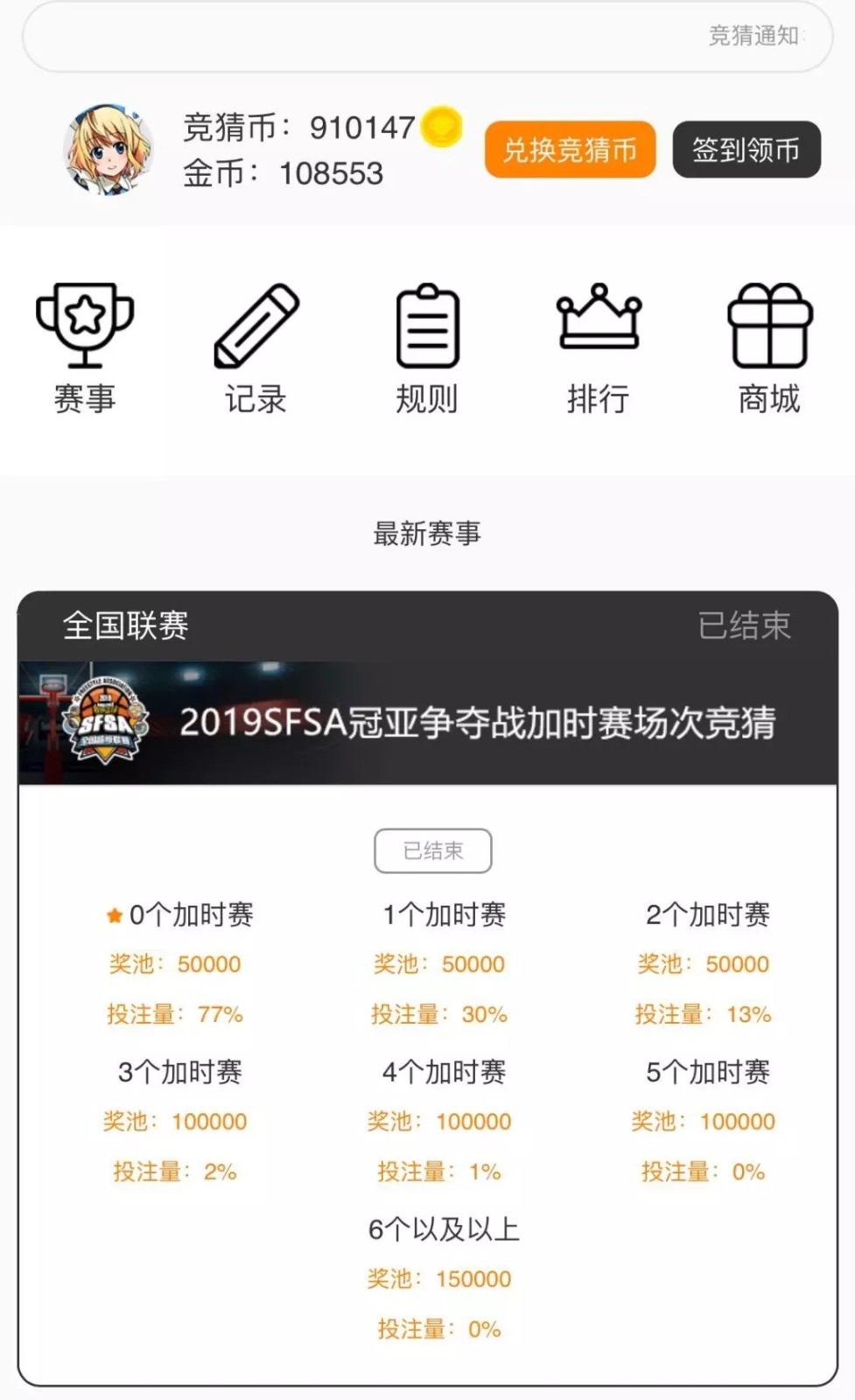
Task: View the 规则 rules page
Action: pos(427,348)
